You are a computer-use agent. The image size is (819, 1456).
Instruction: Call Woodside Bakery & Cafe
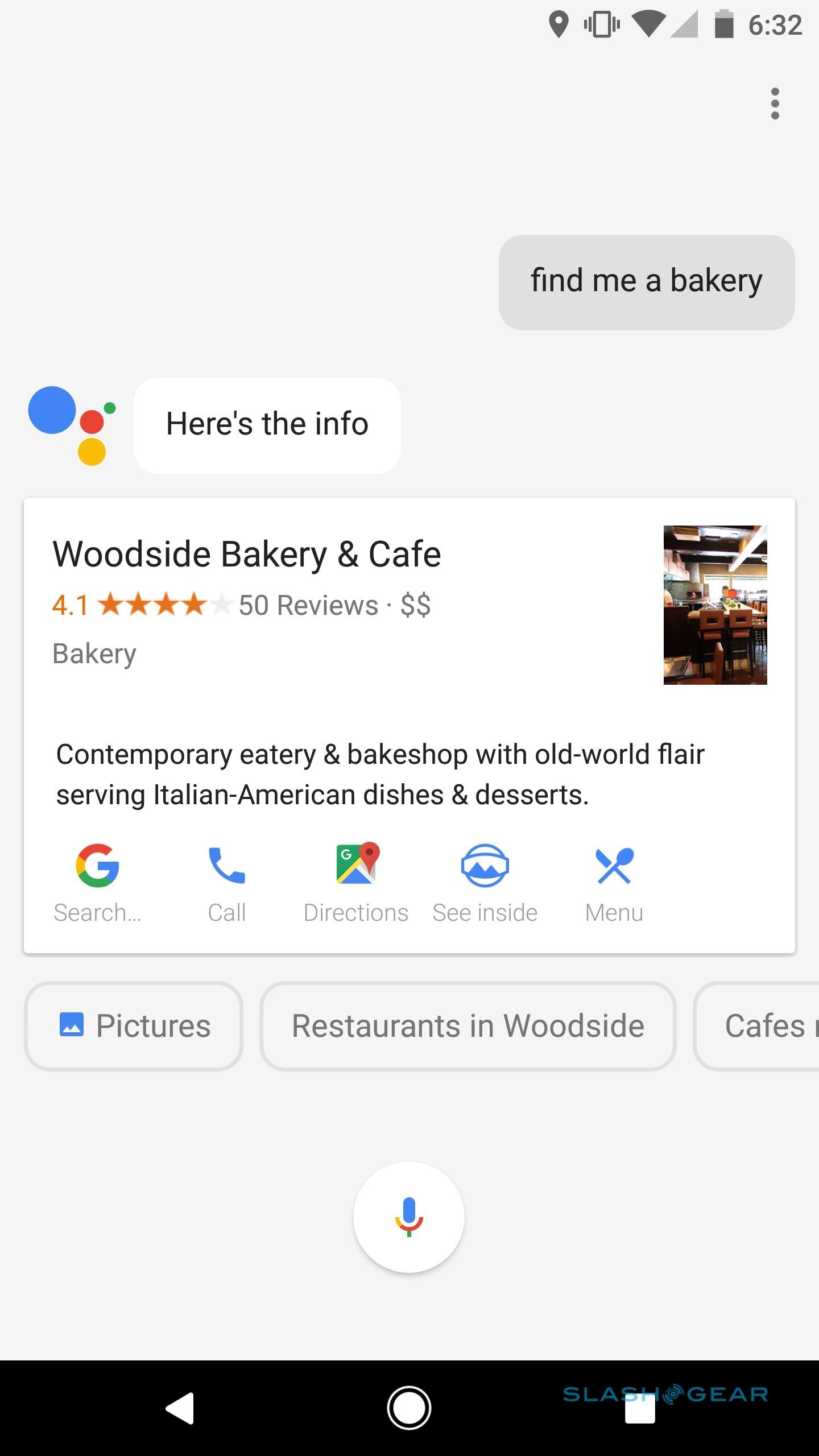226,882
